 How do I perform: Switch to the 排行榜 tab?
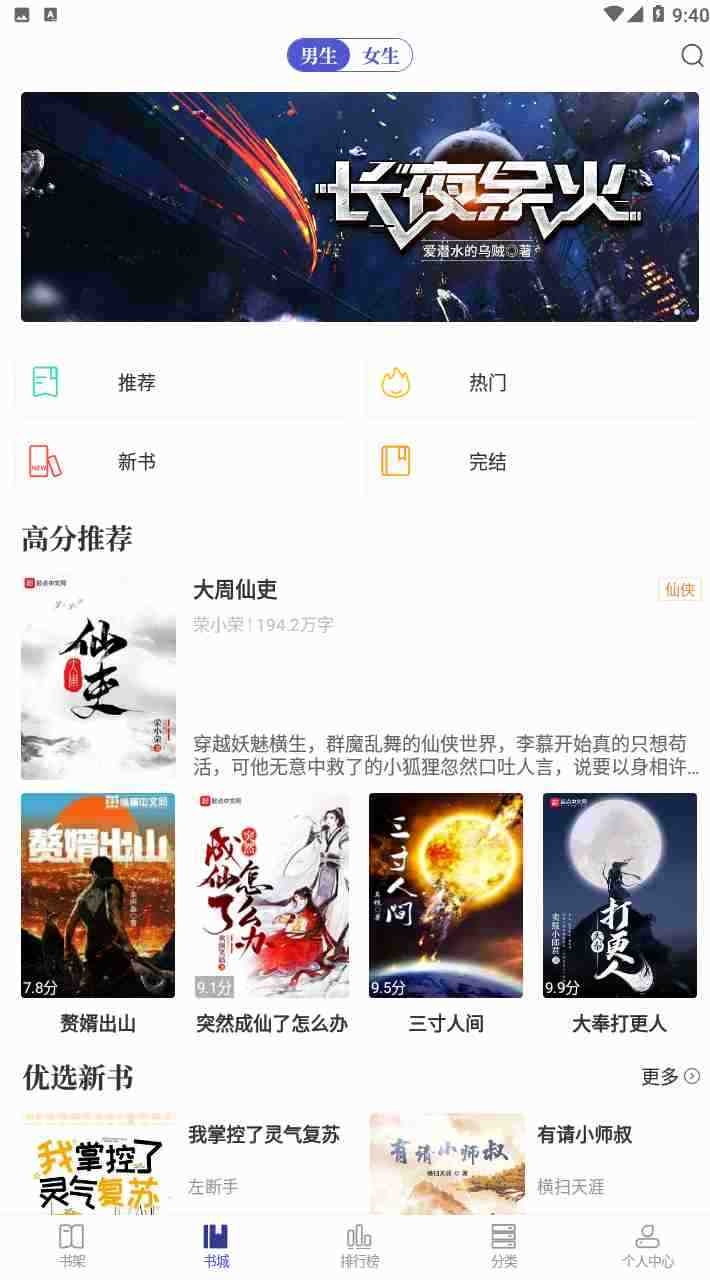coord(359,1246)
